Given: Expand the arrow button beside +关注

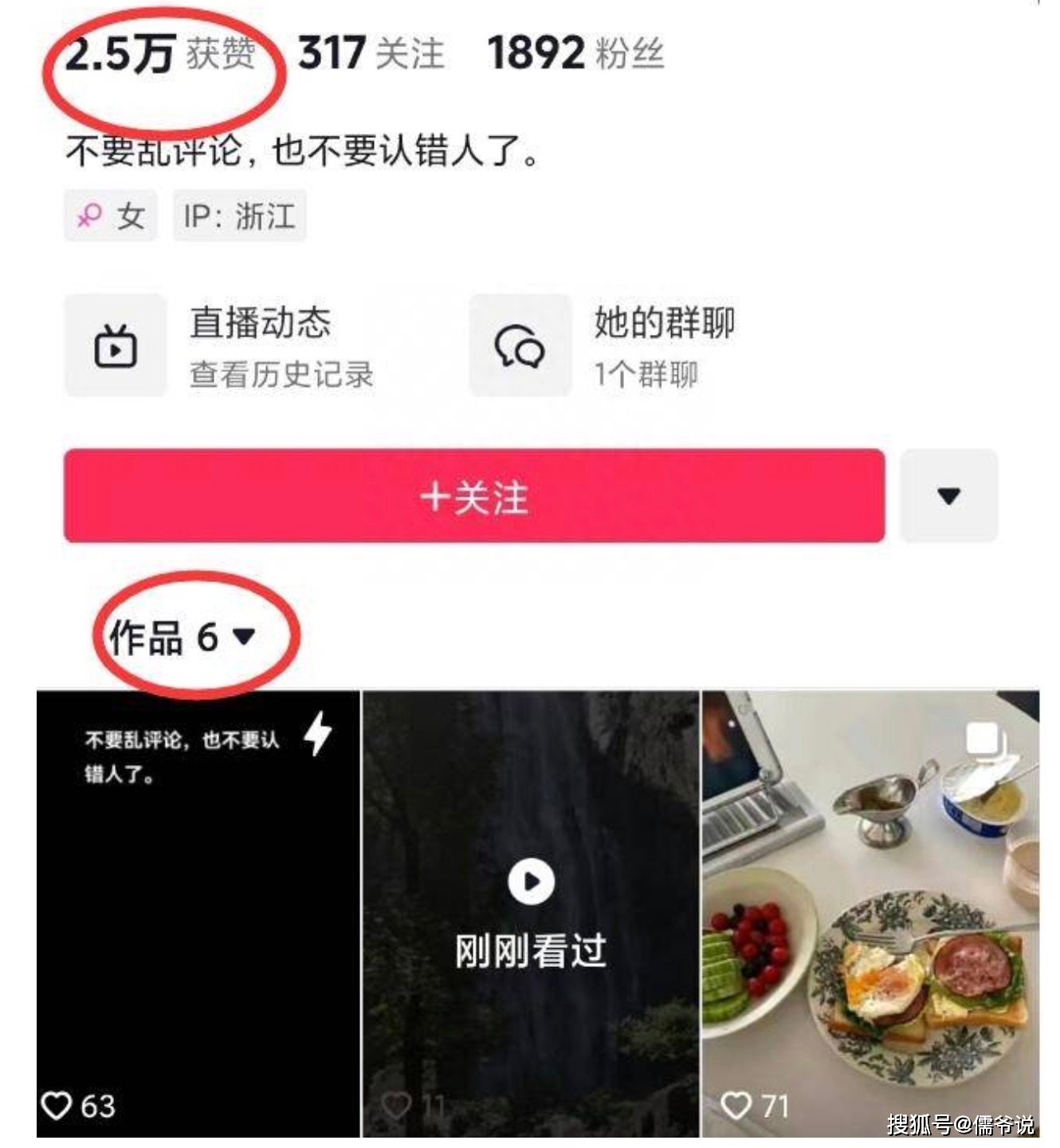Looking at the screenshot, I should (948, 496).
